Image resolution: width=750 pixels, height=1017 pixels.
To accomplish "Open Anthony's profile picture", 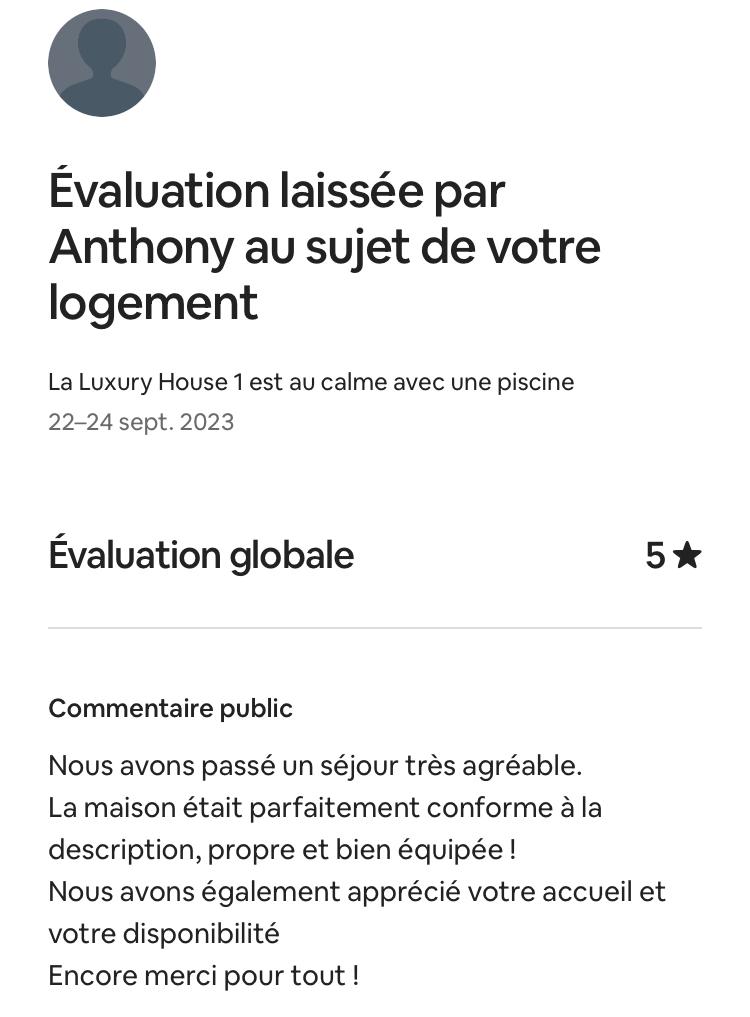I will point(102,63).
